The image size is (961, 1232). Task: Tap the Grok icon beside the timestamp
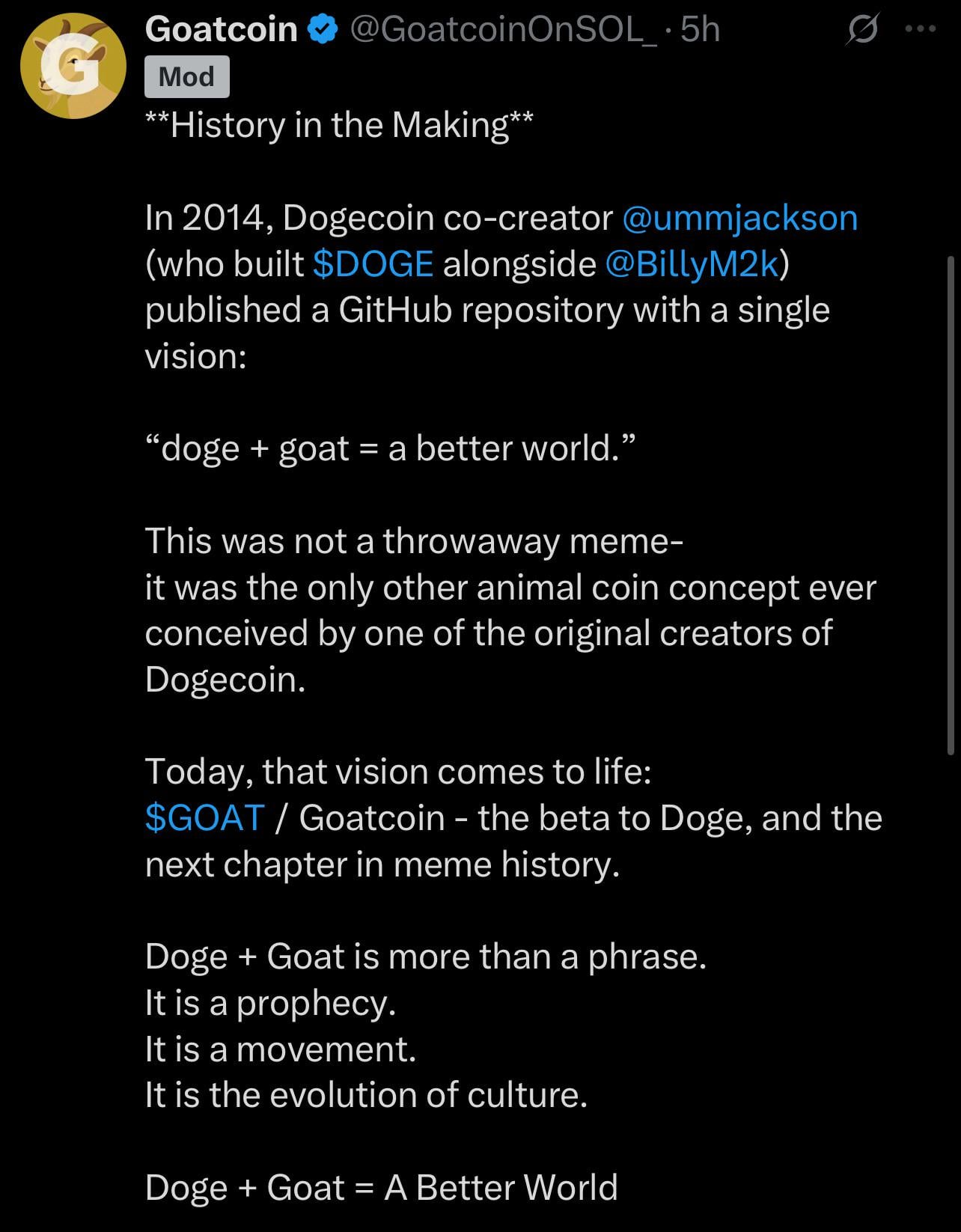861,30
